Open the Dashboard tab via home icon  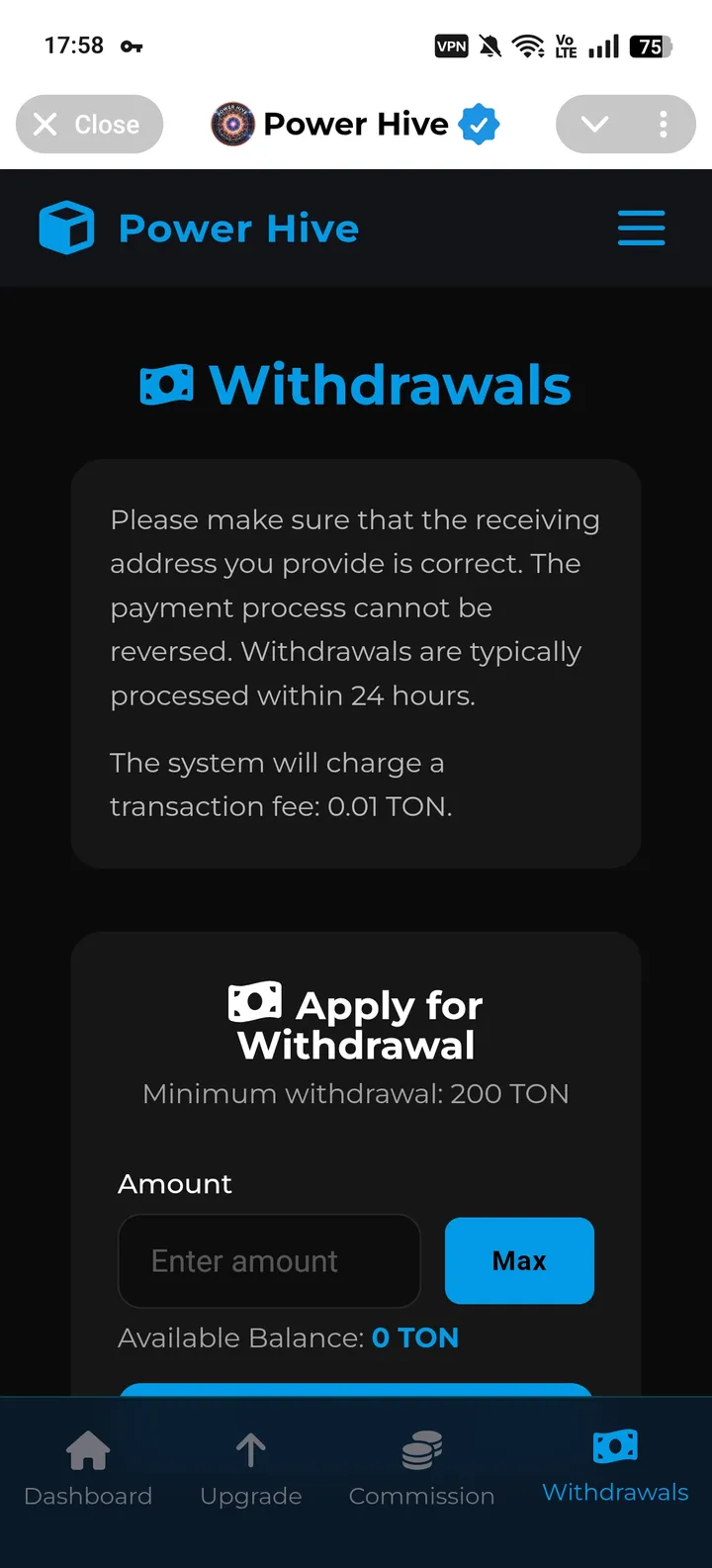tap(87, 1447)
